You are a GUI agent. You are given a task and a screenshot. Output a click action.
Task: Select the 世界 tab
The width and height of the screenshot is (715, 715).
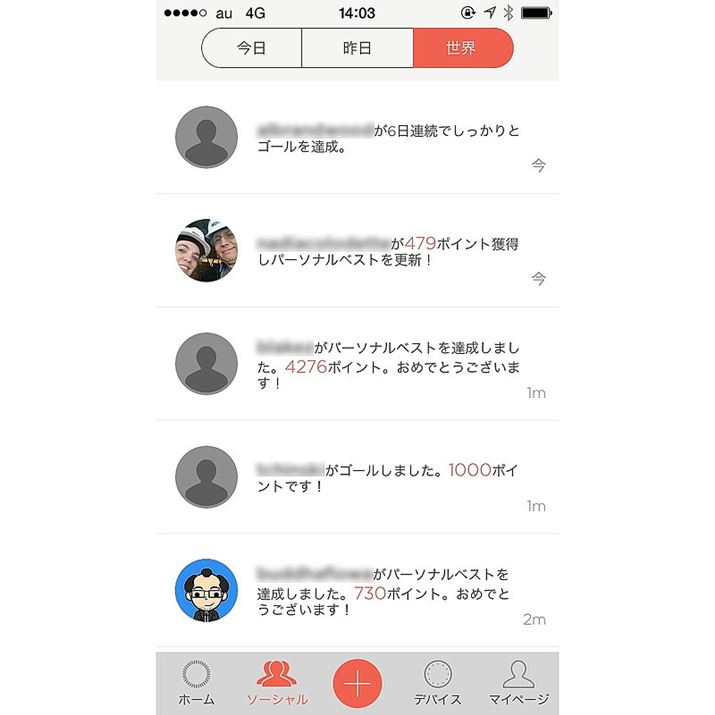click(462, 48)
